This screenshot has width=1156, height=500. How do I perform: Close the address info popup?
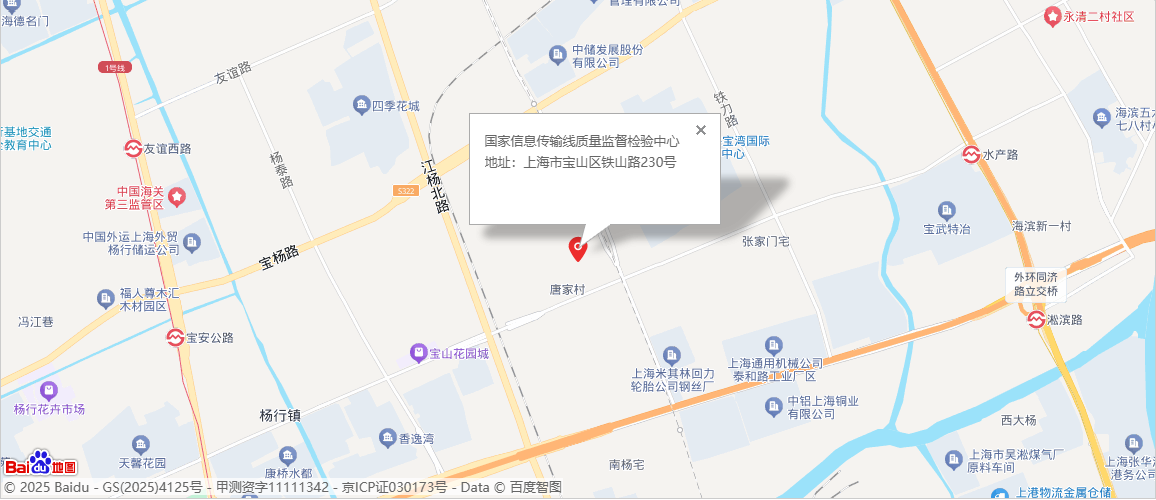click(x=701, y=130)
